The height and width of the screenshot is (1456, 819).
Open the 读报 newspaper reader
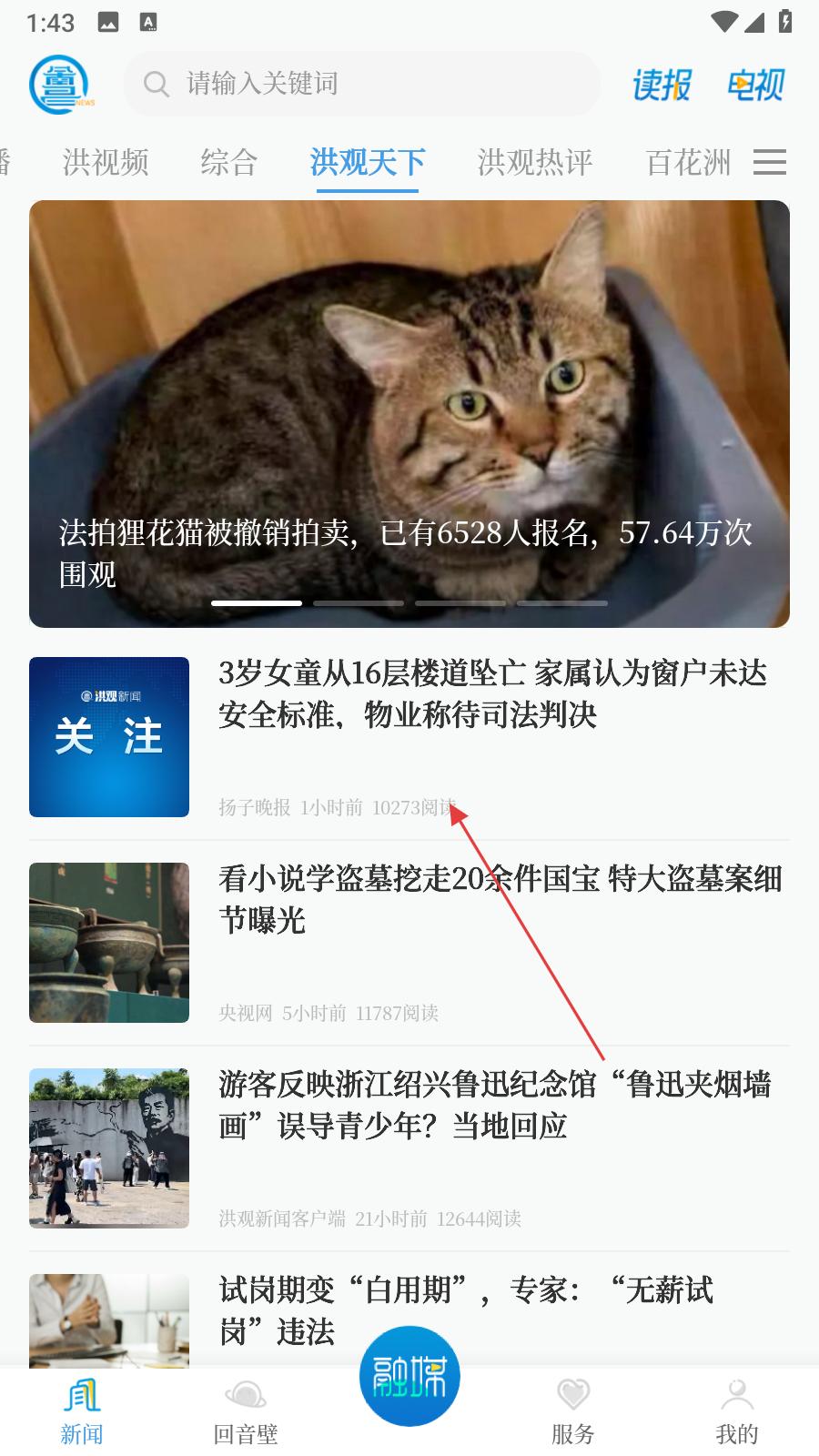tap(662, 85)
